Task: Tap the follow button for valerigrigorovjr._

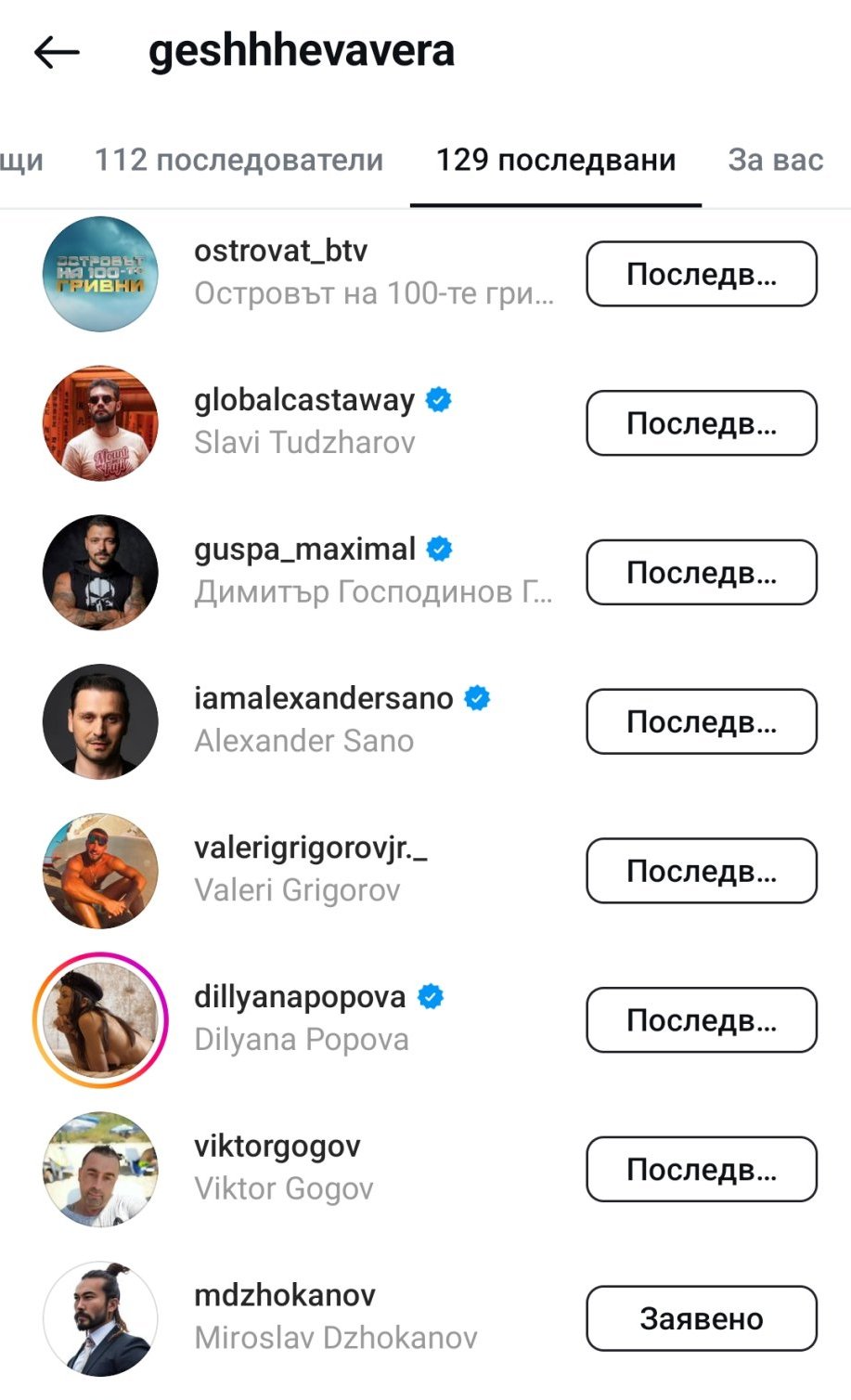Action: (x=701, y=871)
